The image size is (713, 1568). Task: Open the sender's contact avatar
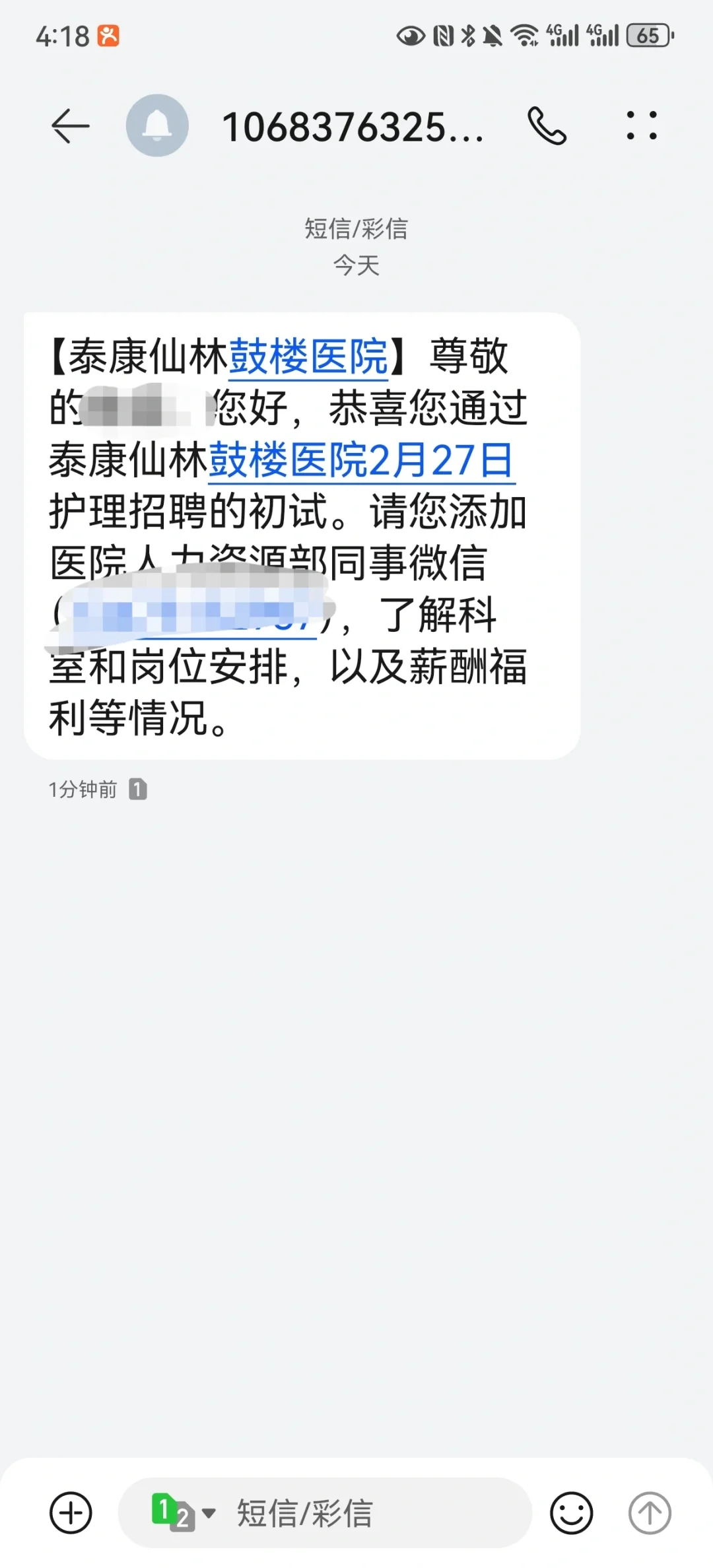157,125
